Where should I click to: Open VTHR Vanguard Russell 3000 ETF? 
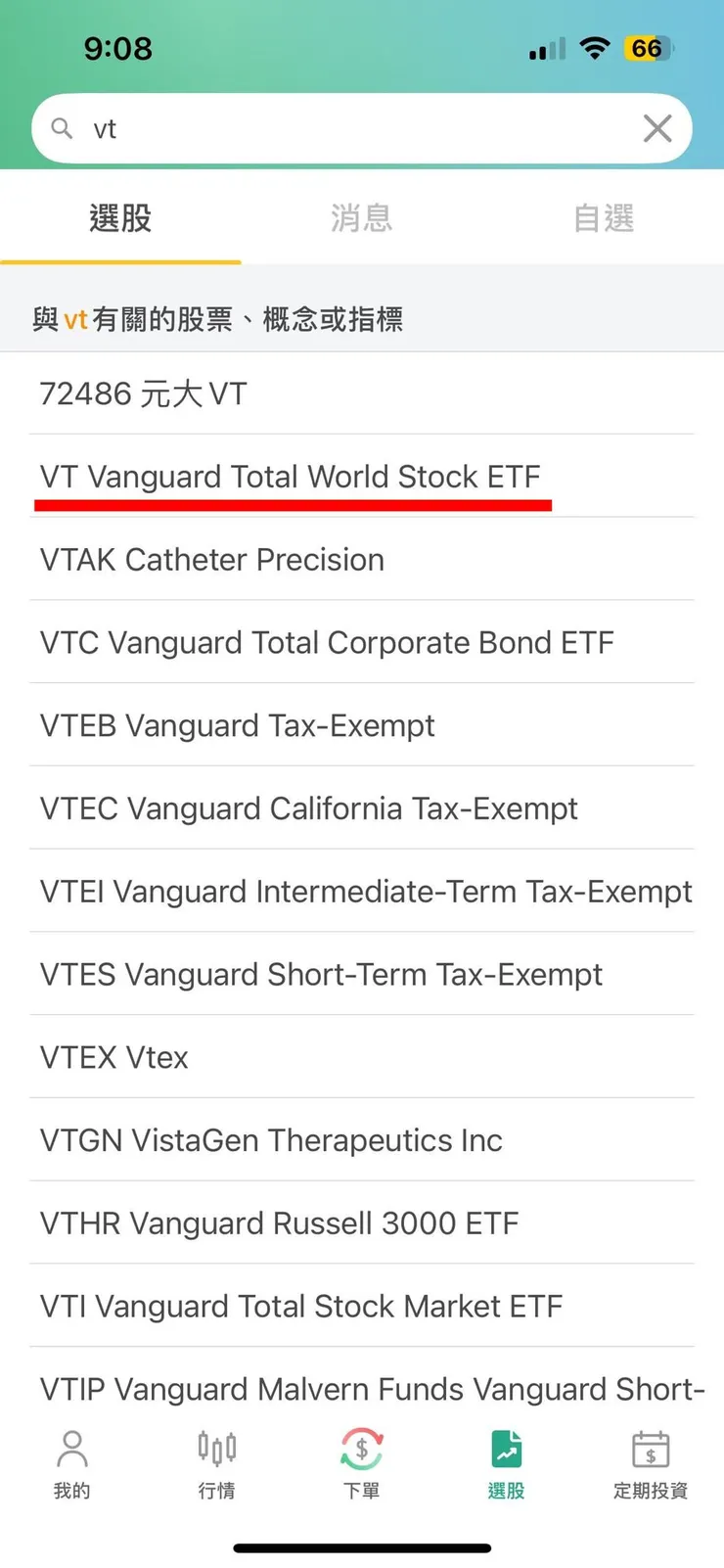(x=279, y=1223)
